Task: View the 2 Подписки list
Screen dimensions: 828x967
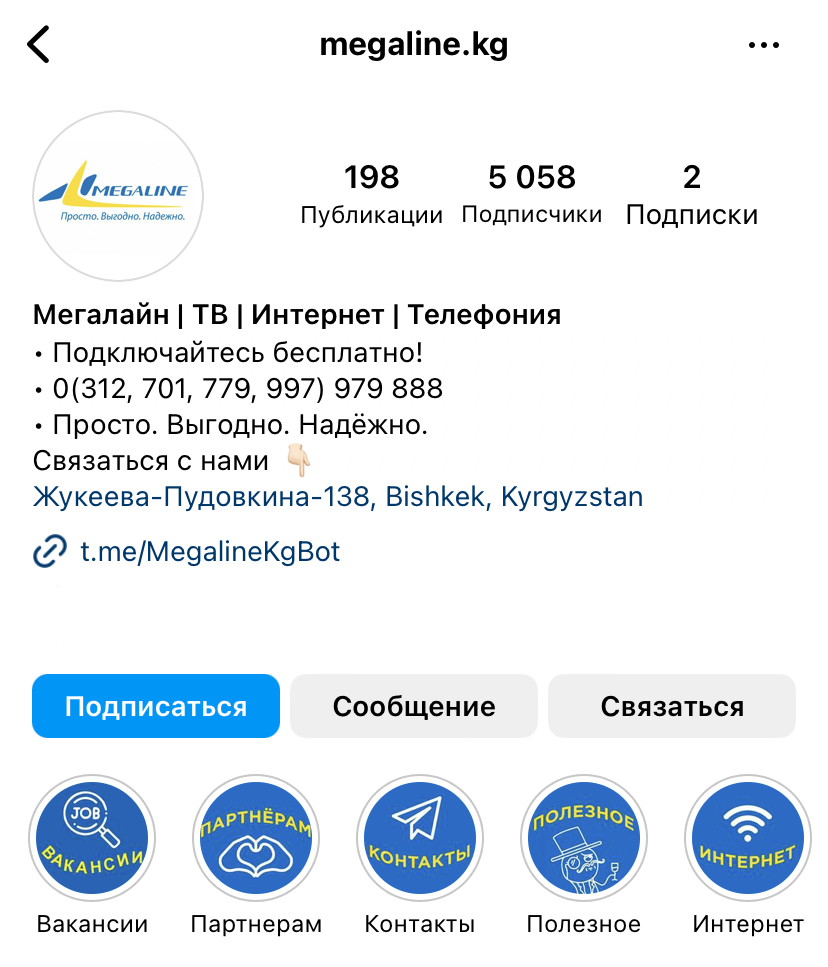Action: coord(692,194)
